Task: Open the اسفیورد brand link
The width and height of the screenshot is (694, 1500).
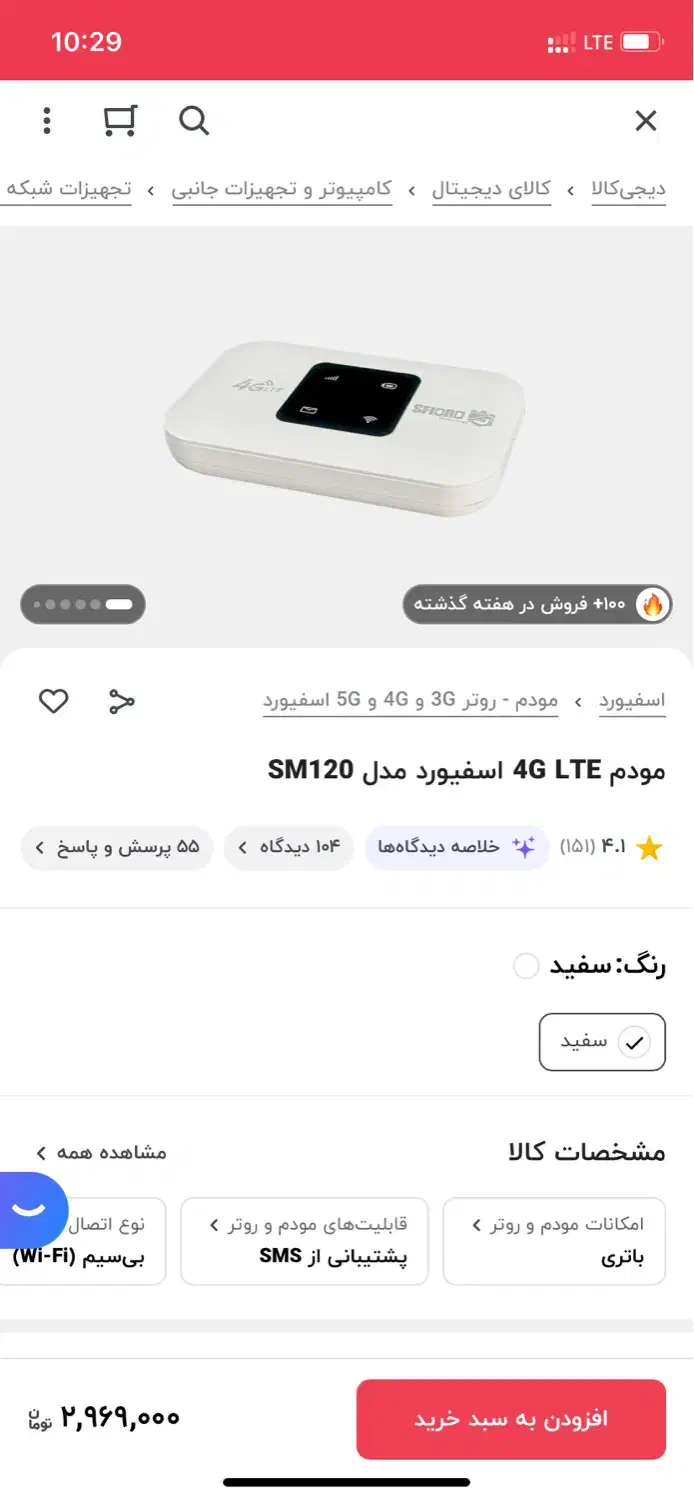Action: [x=632, y=700]
